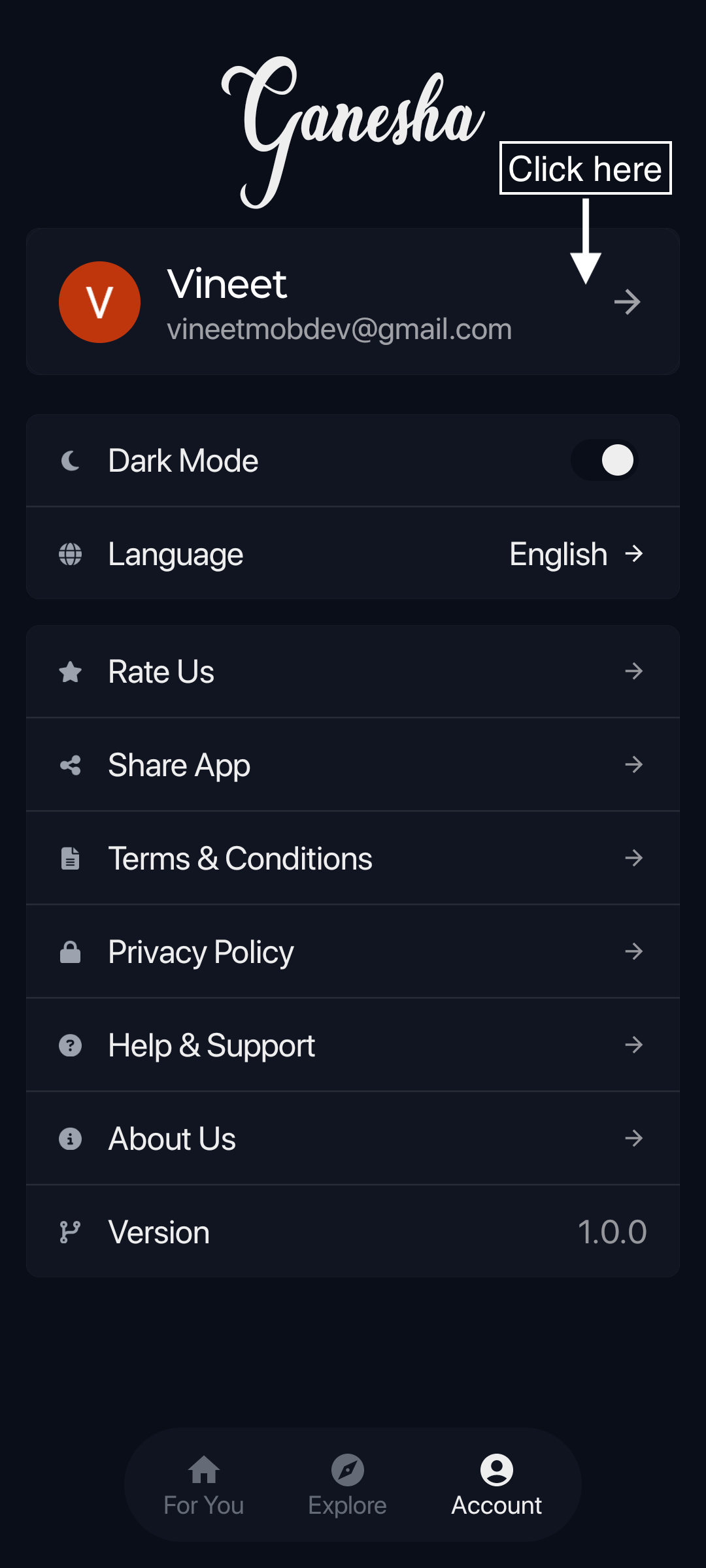Viewport: 706px width, 1568px height.
Task: Open Help & Support
Action: tap(353, 1045)
